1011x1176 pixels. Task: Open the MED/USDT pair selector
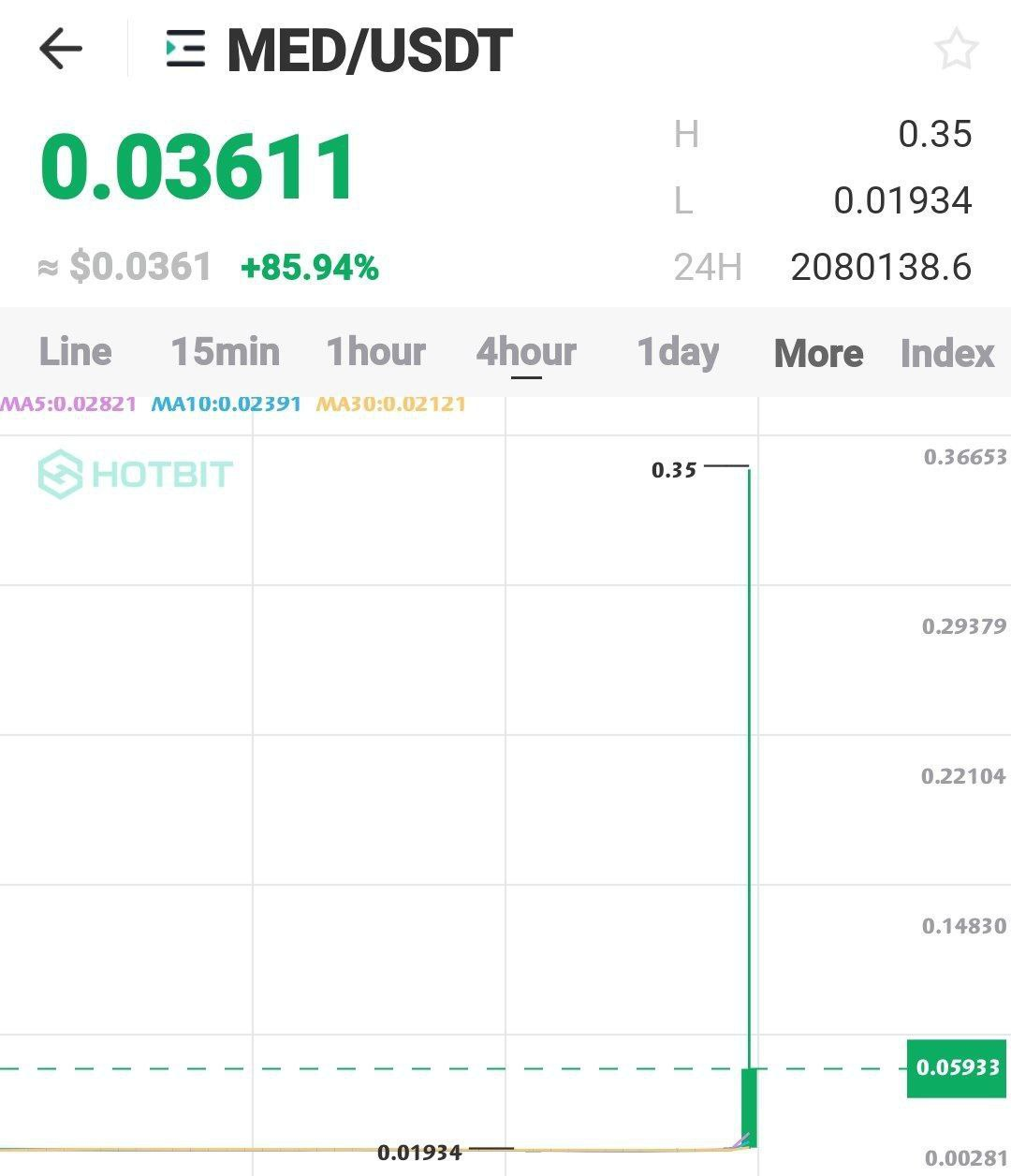pos(341,50)
